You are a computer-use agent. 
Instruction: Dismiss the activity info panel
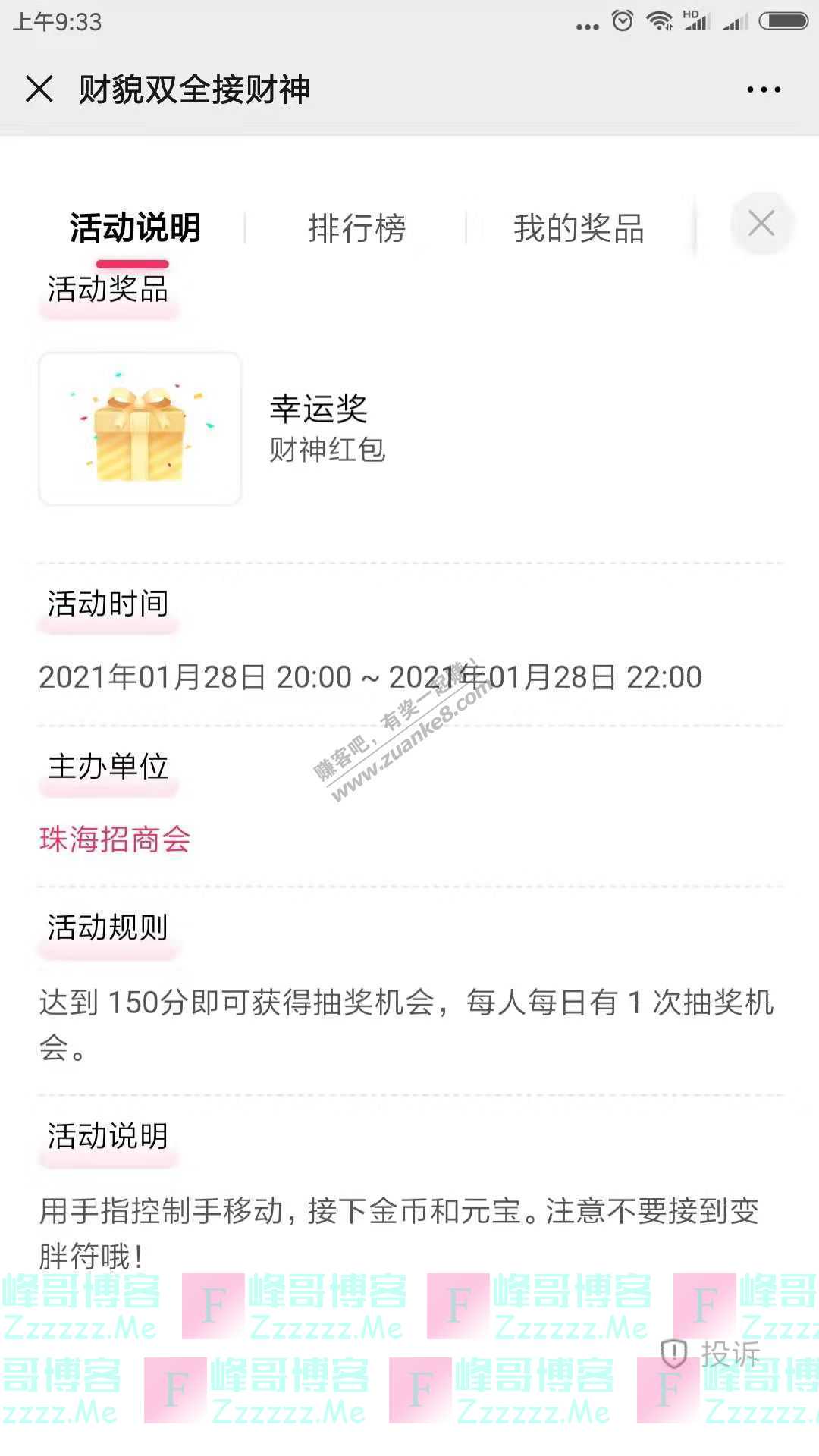[x=761, y=224]
